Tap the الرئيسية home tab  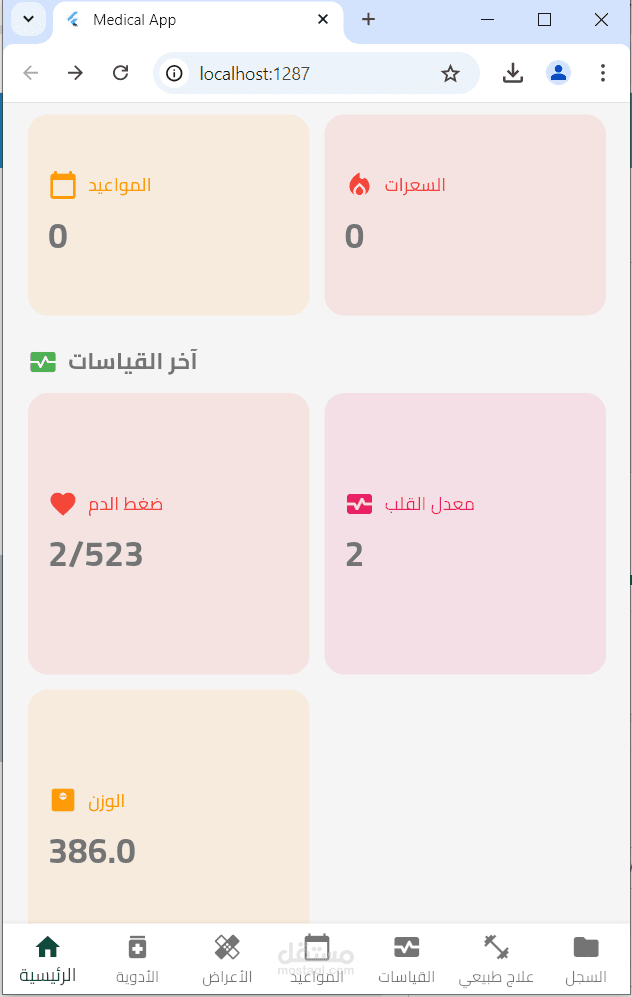click(x=48, y=959)
